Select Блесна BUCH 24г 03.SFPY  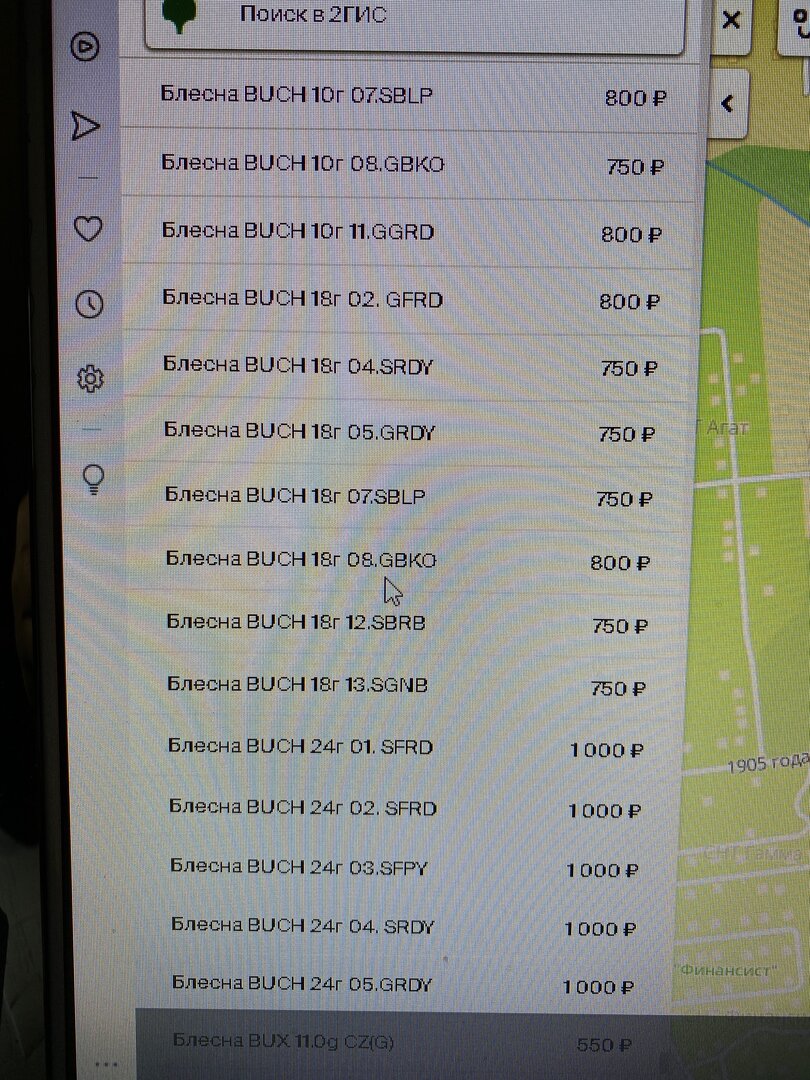(x=403, y=868)
